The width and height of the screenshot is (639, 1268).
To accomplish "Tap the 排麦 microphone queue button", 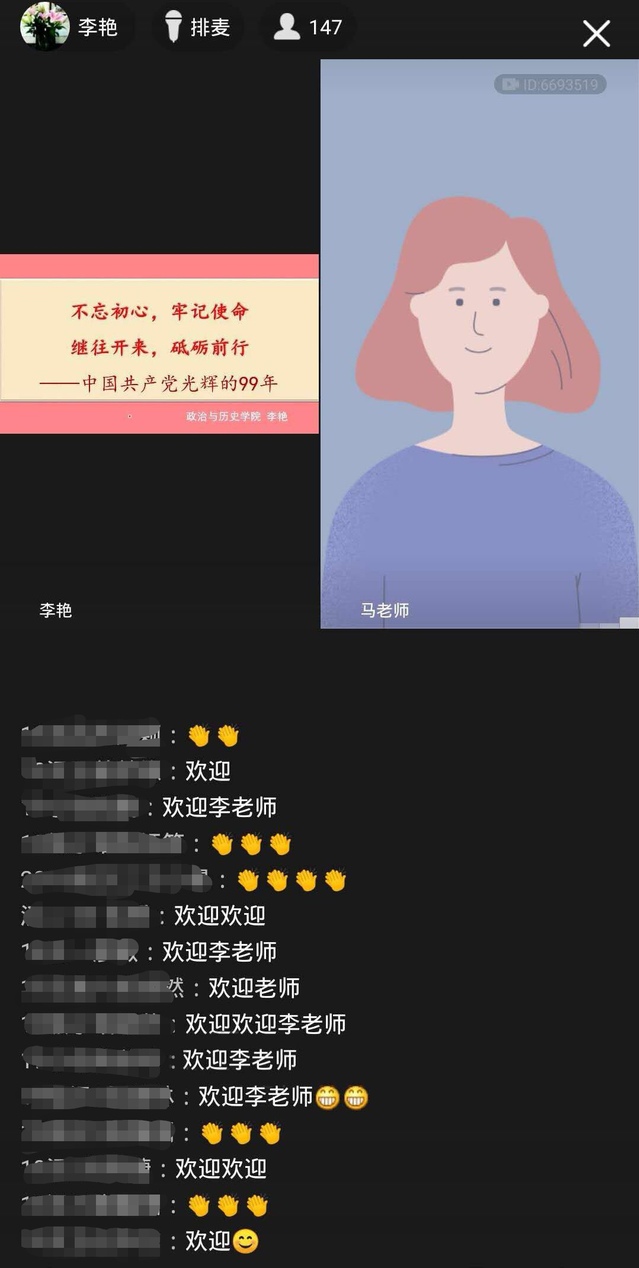I will tap(197, 27).
